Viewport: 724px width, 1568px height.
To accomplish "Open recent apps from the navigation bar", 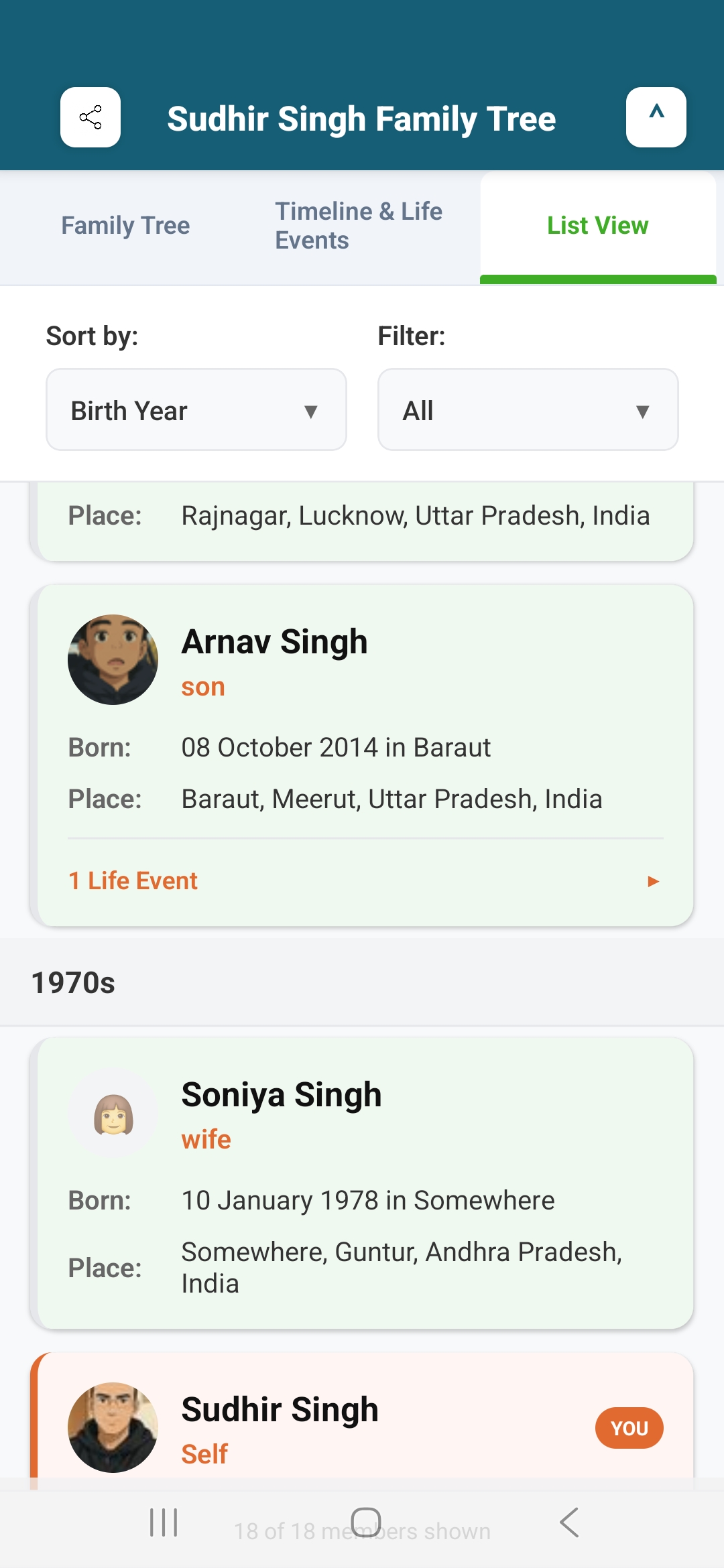I will click(x=163, y=1522).
